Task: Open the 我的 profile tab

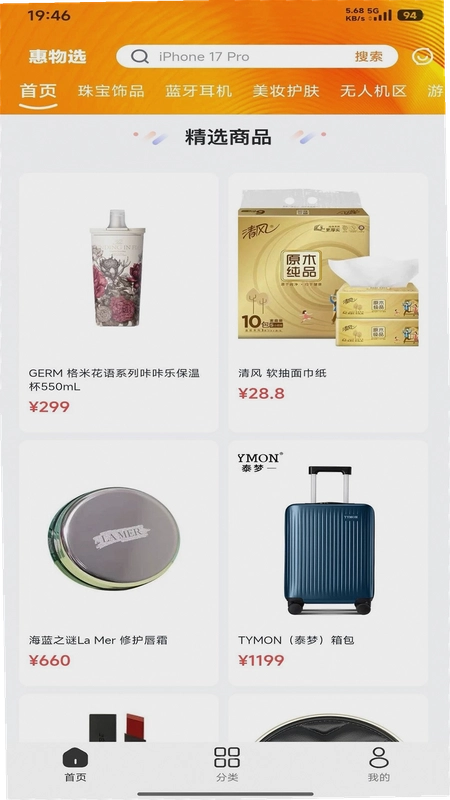Action: (379, 764)
